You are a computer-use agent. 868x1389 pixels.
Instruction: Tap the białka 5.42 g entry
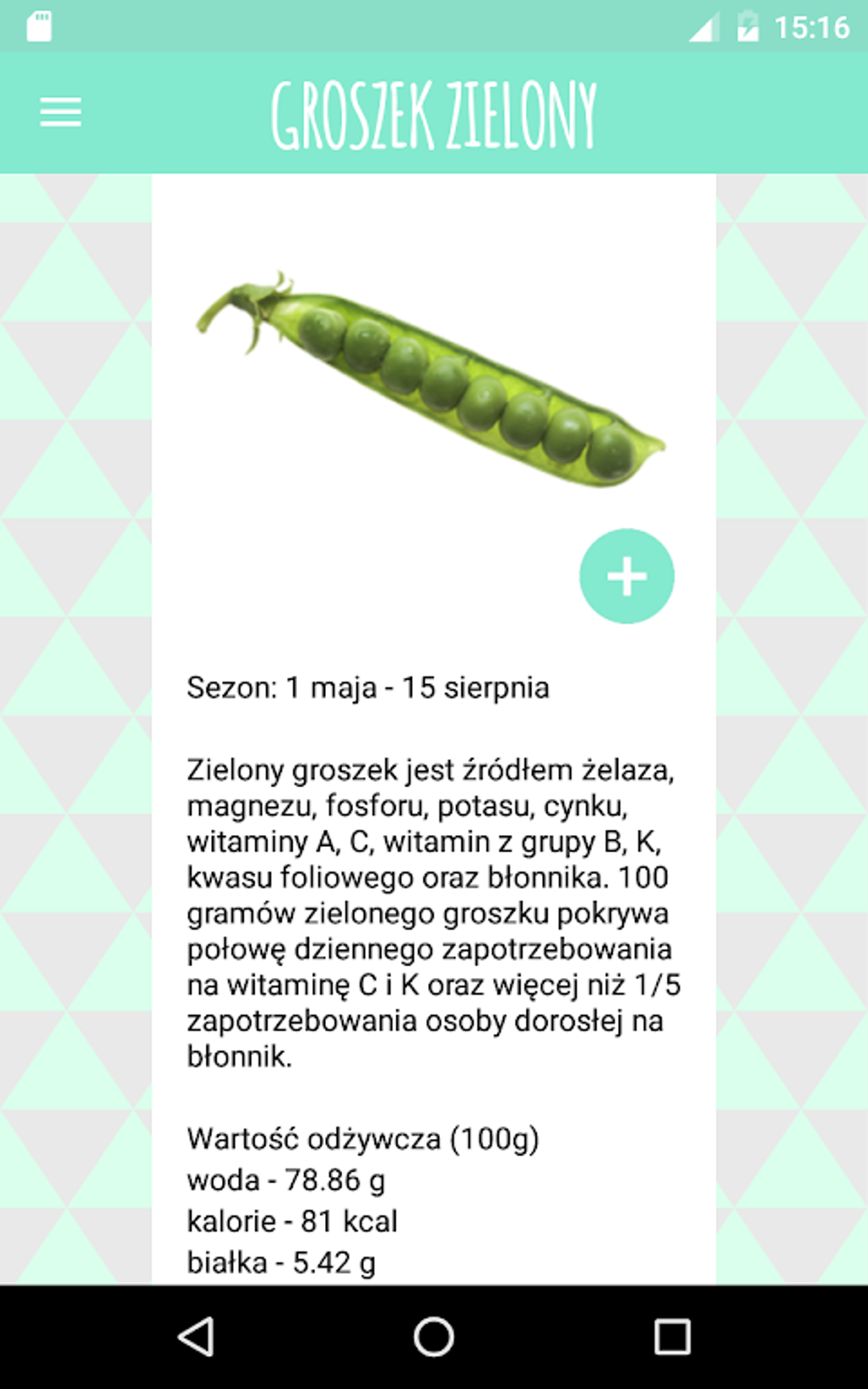pyautogui.click(x=281, y=1263)
